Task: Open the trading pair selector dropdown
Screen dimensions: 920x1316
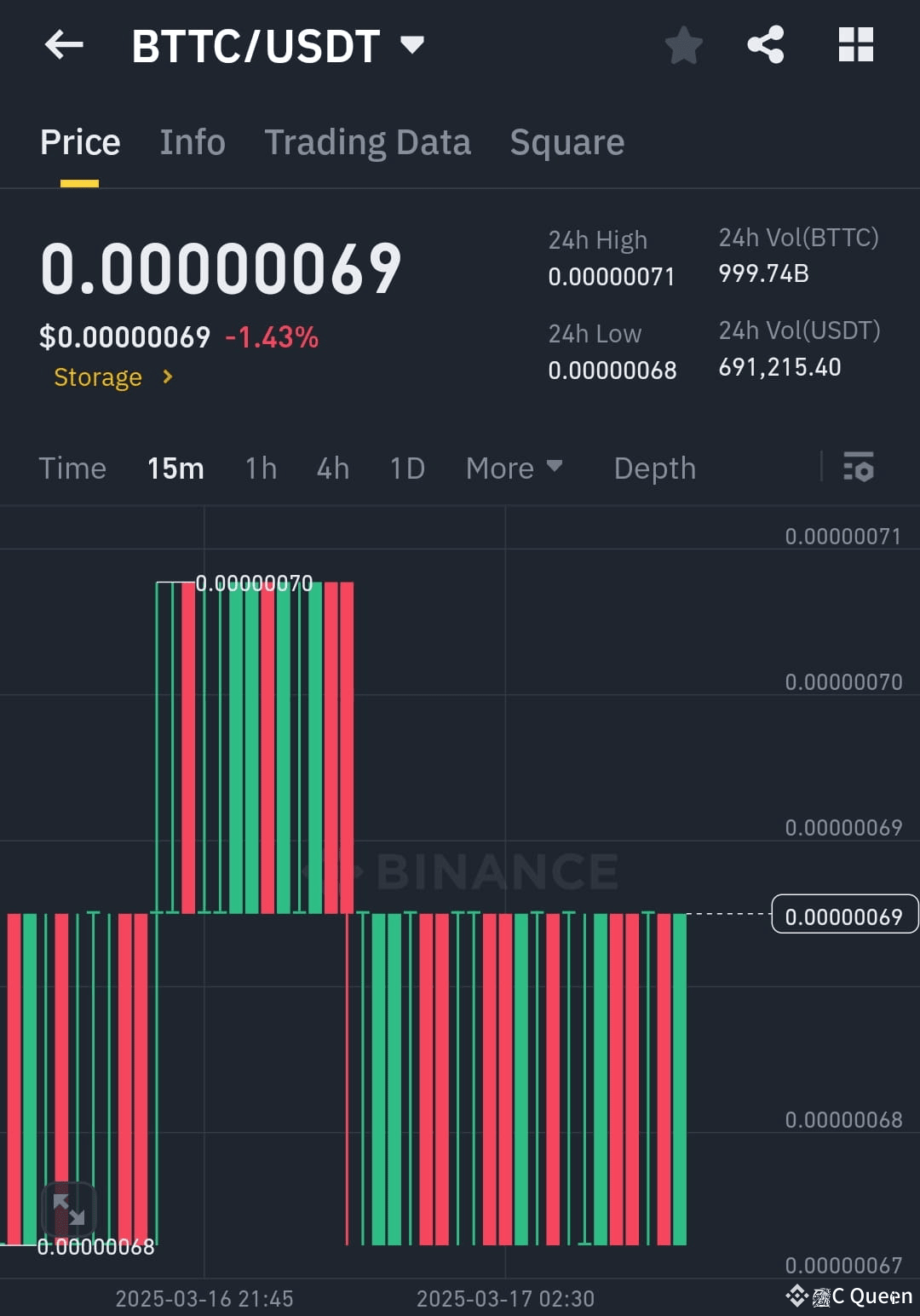Action: (x=414, y=46)
